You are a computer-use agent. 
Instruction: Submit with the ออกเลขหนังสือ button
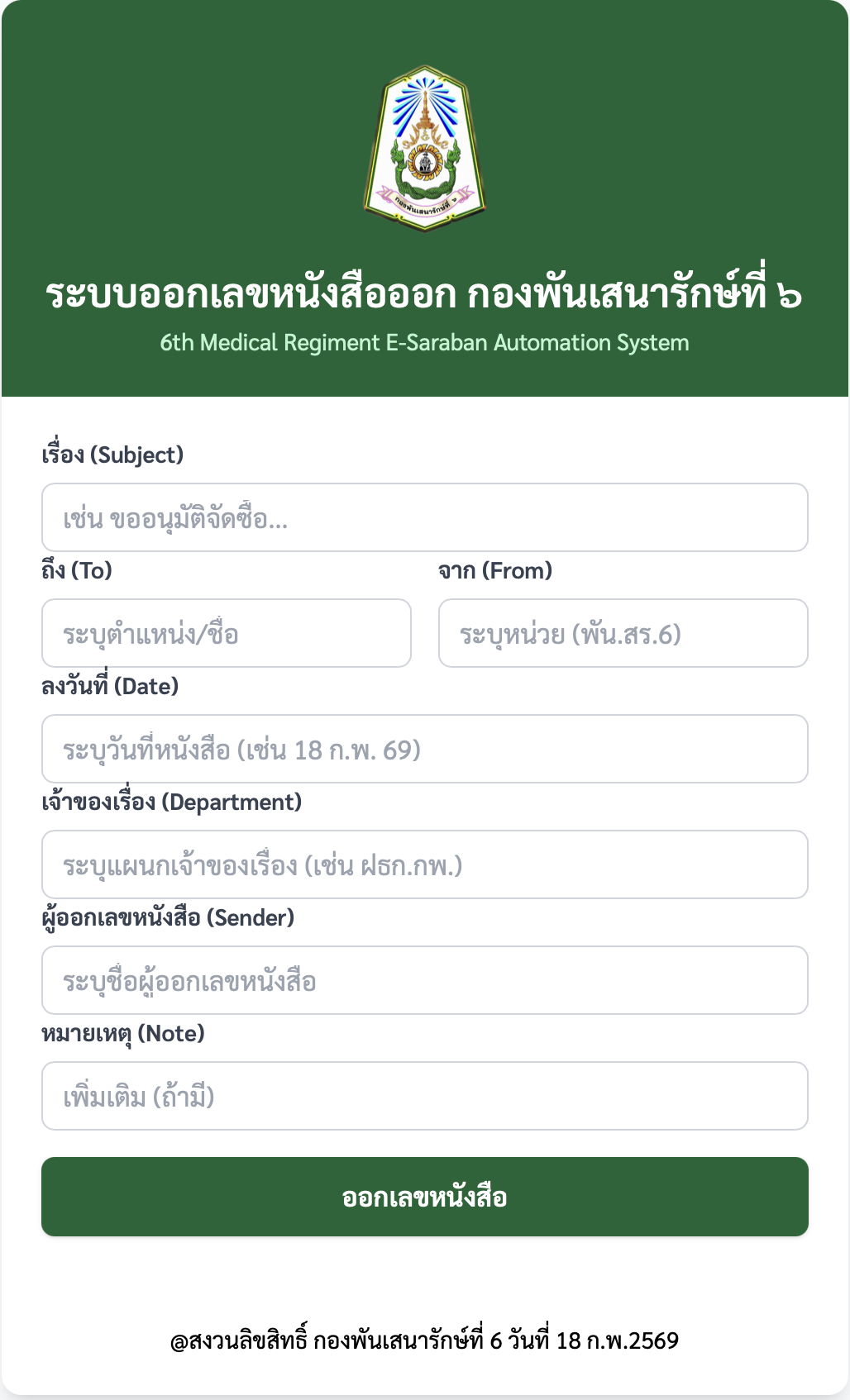tap(424, 1197)
